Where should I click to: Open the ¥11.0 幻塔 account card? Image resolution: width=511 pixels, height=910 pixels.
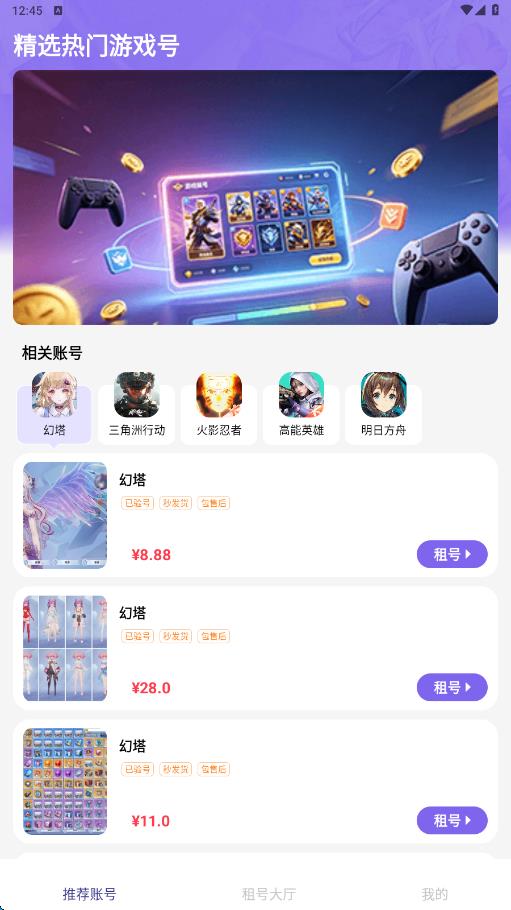[x=256, y=781]
